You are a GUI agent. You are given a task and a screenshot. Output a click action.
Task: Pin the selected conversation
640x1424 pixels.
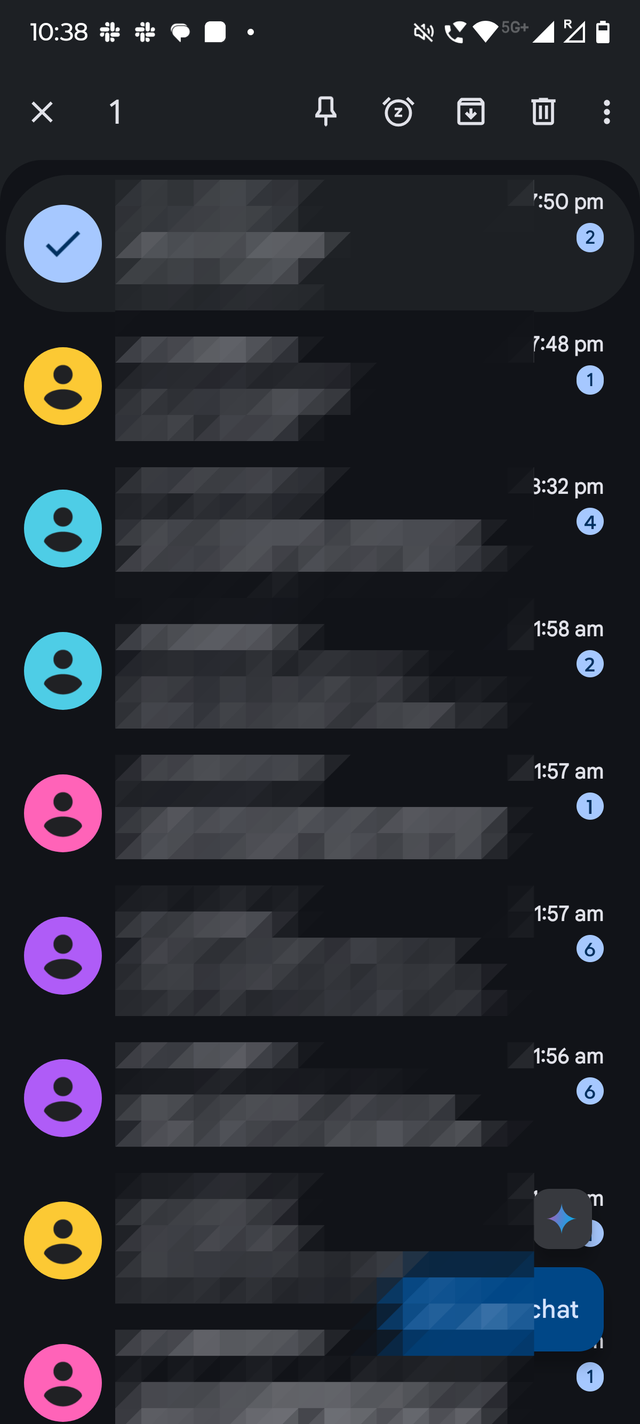pos(326,112)
